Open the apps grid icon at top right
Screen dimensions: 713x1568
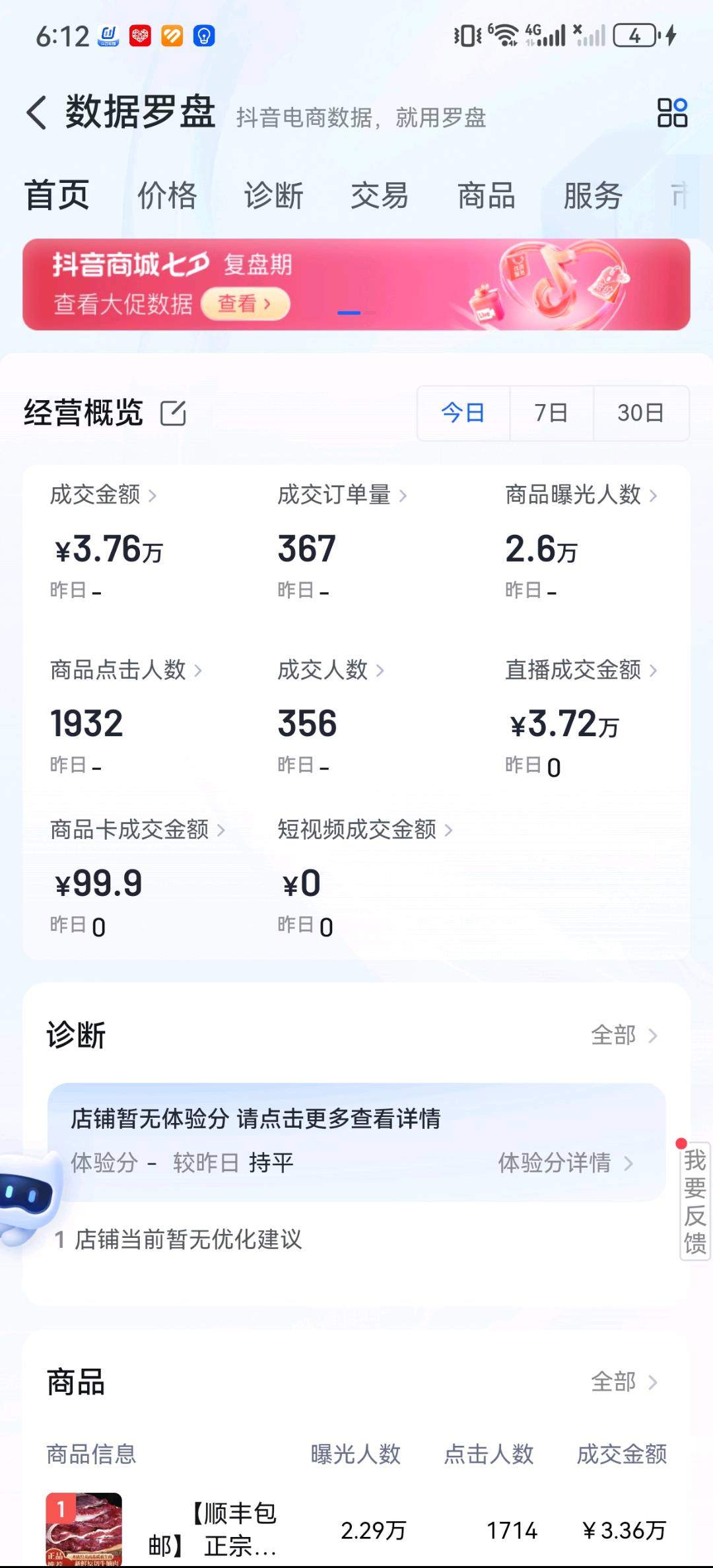coord(673,112)
